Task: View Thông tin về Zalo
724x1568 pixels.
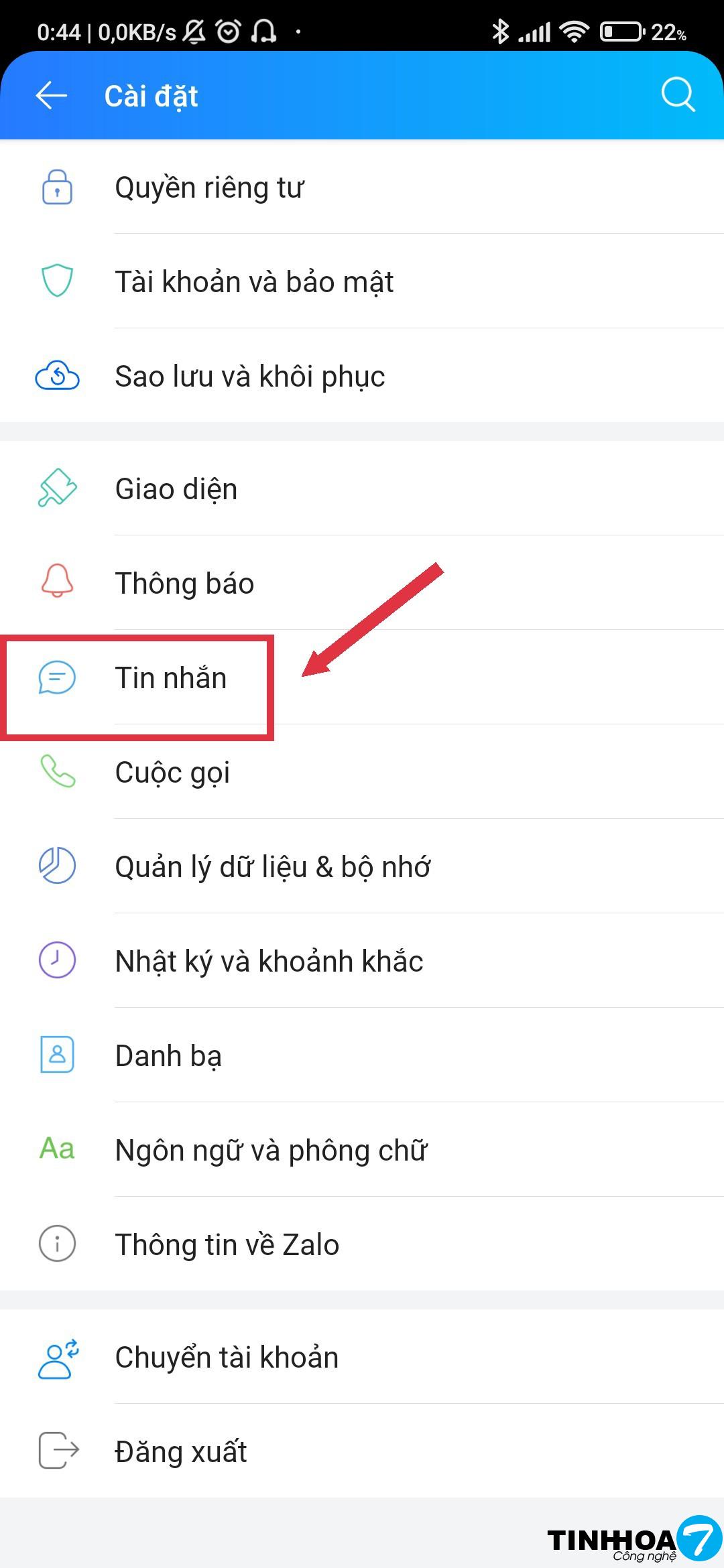Action: (227, 1244)
